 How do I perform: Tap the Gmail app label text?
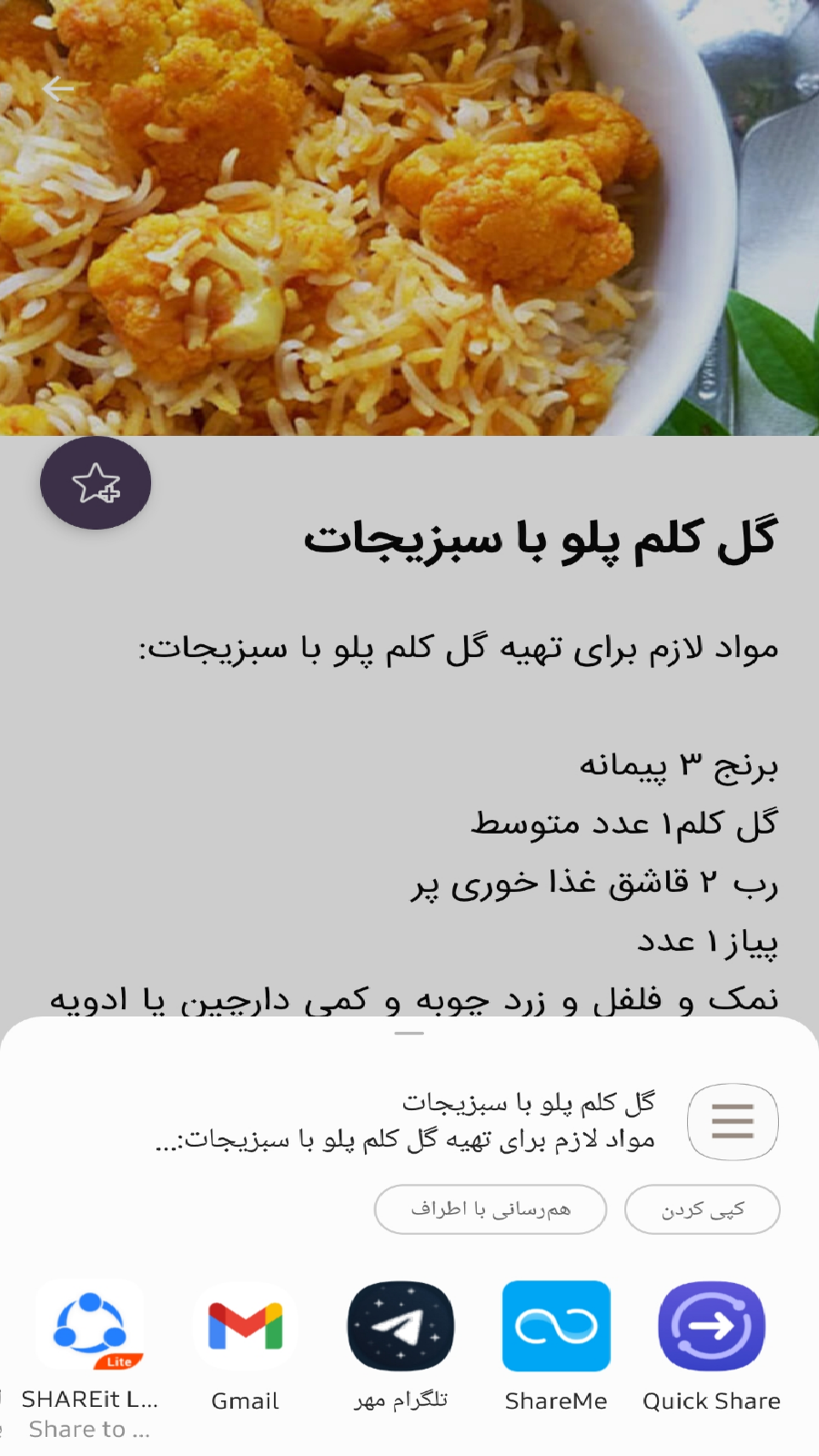coord(244,1400)
